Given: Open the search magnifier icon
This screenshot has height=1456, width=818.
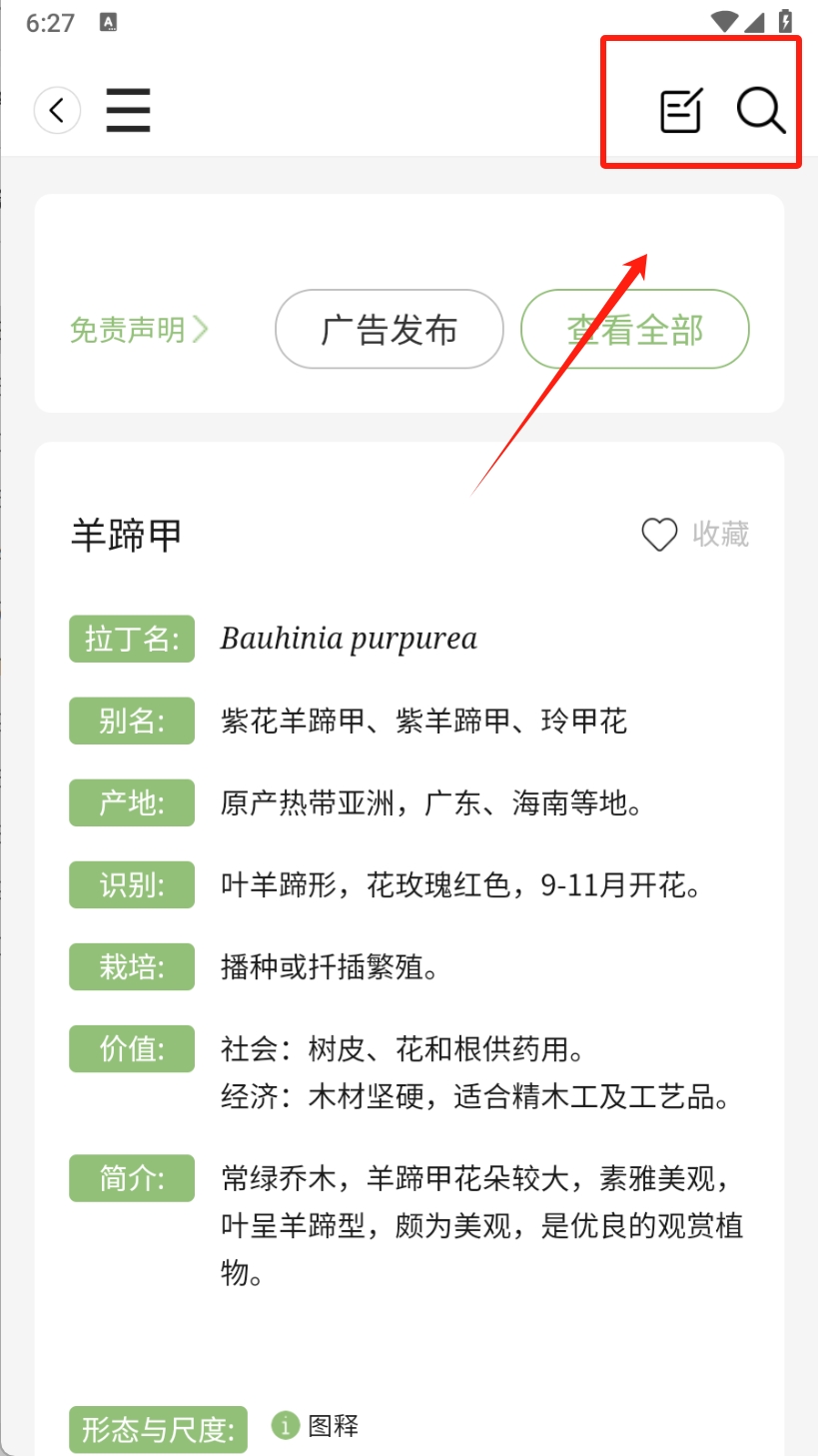Looking at the screenshot, I should click(x=761, y=110).
